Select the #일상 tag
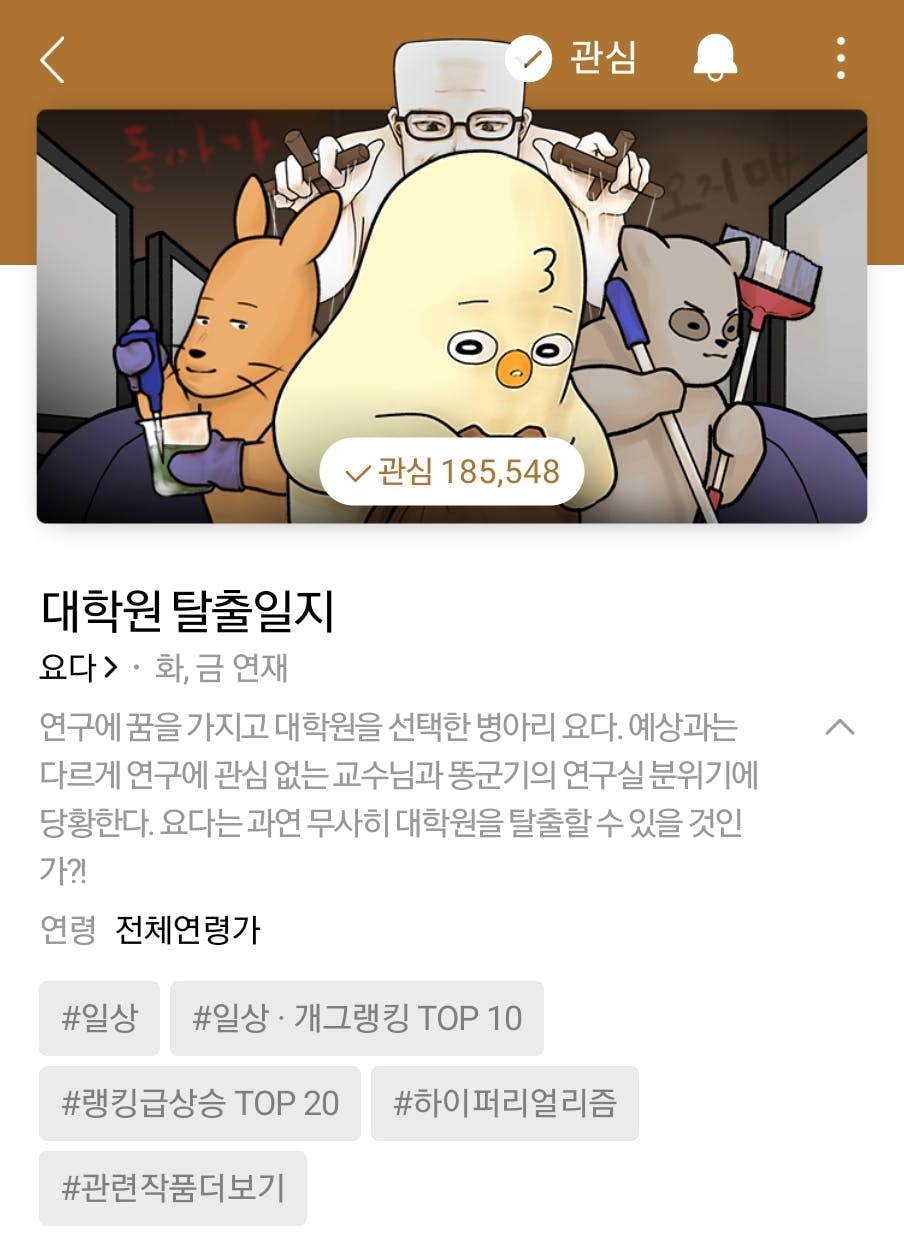This screenshot has height=1243, width=904. tap(99, 1018)
